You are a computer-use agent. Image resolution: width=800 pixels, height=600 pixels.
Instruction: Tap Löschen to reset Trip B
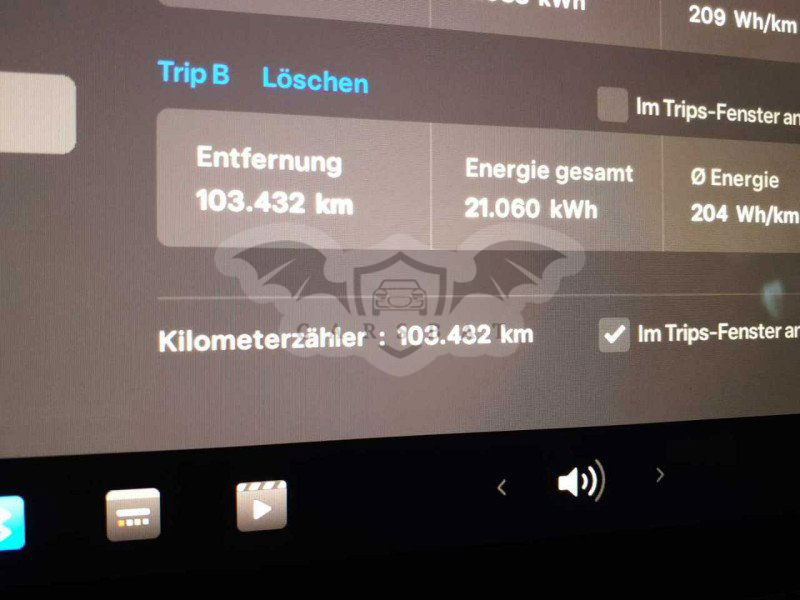coord(315,81)
